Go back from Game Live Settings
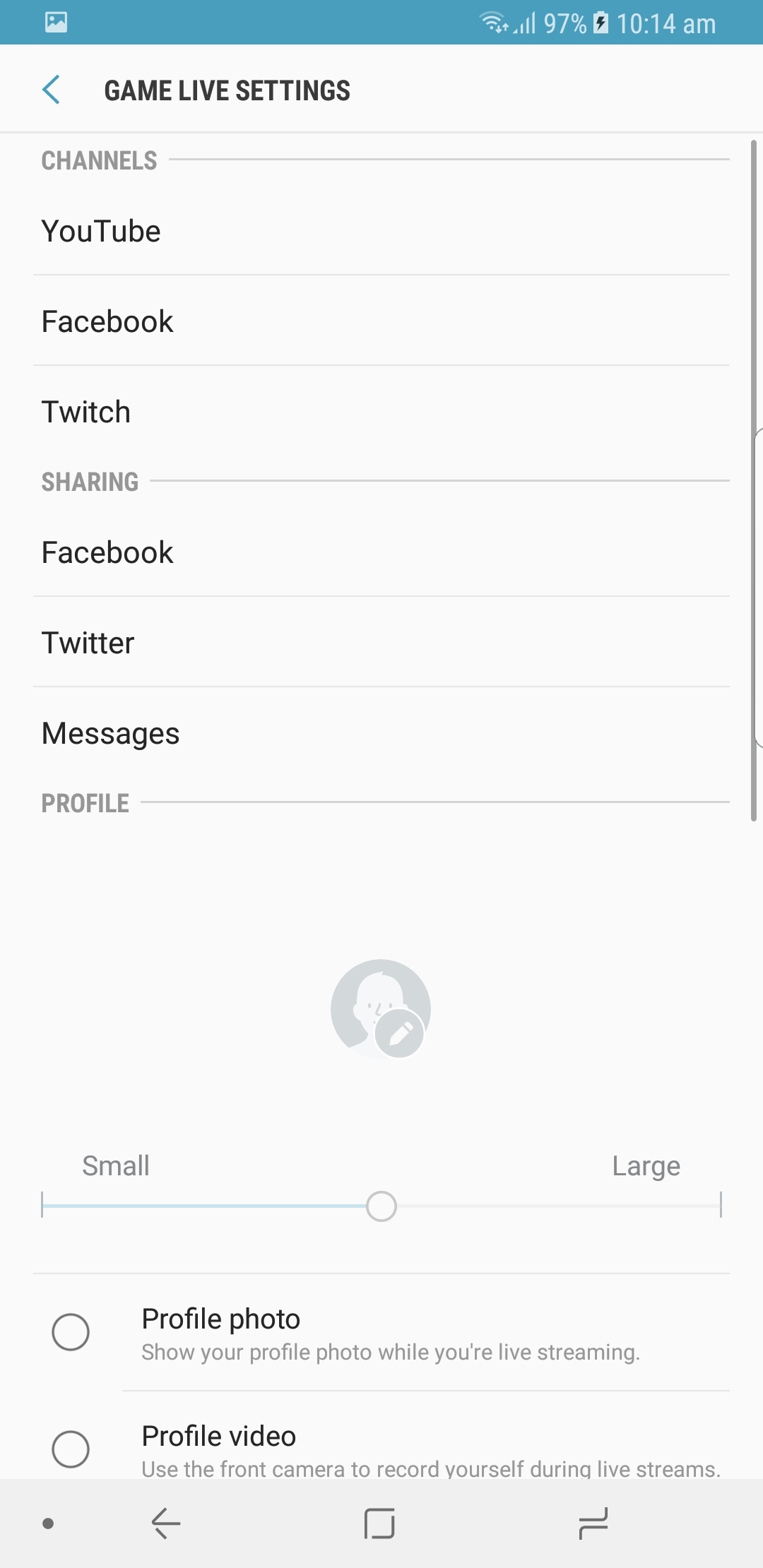The width and height of the screenshot is (763, 1568). [51, 90]
